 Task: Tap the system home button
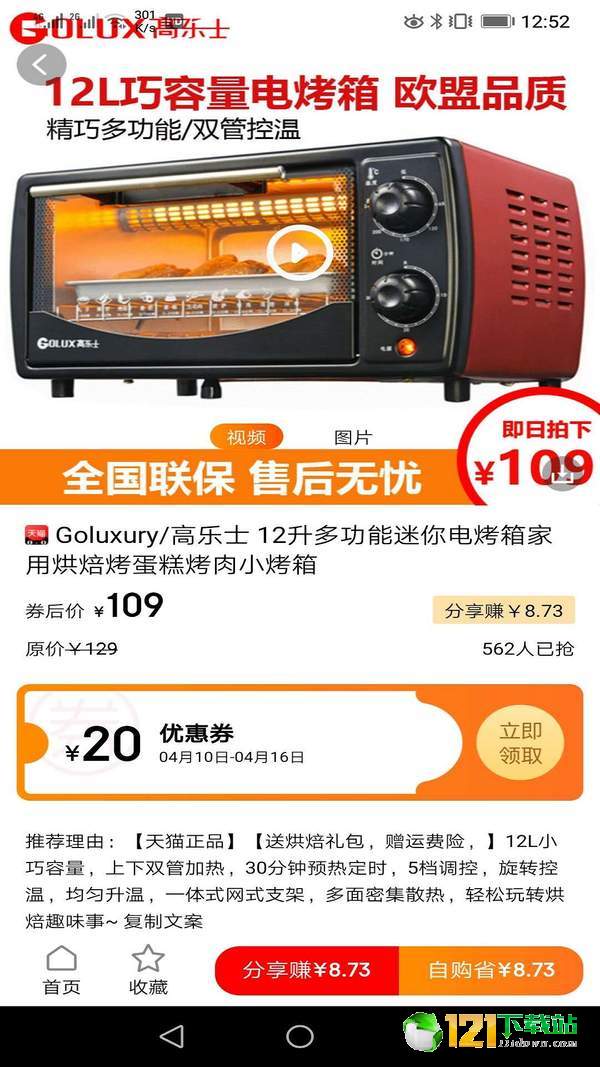300,1036
